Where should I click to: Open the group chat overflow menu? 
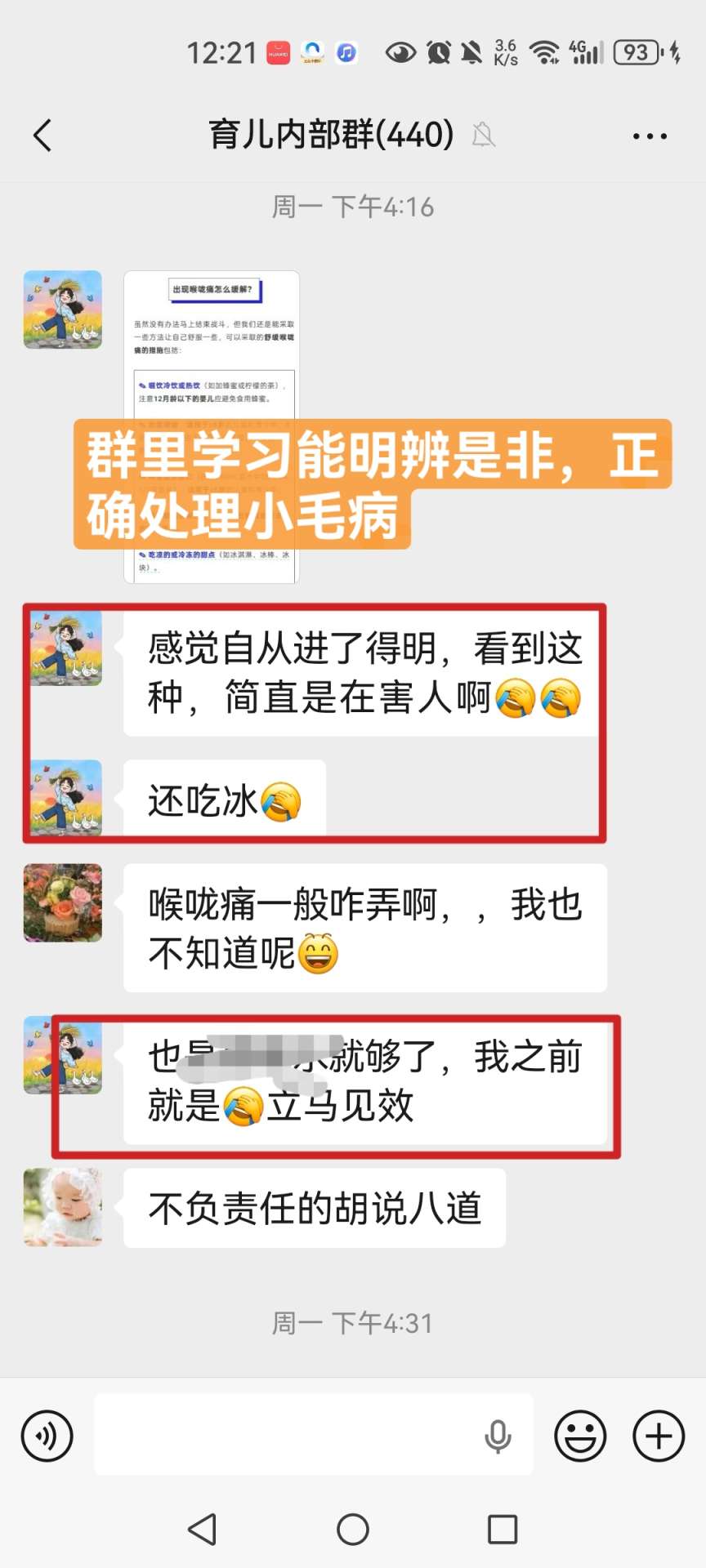[650, 136]
